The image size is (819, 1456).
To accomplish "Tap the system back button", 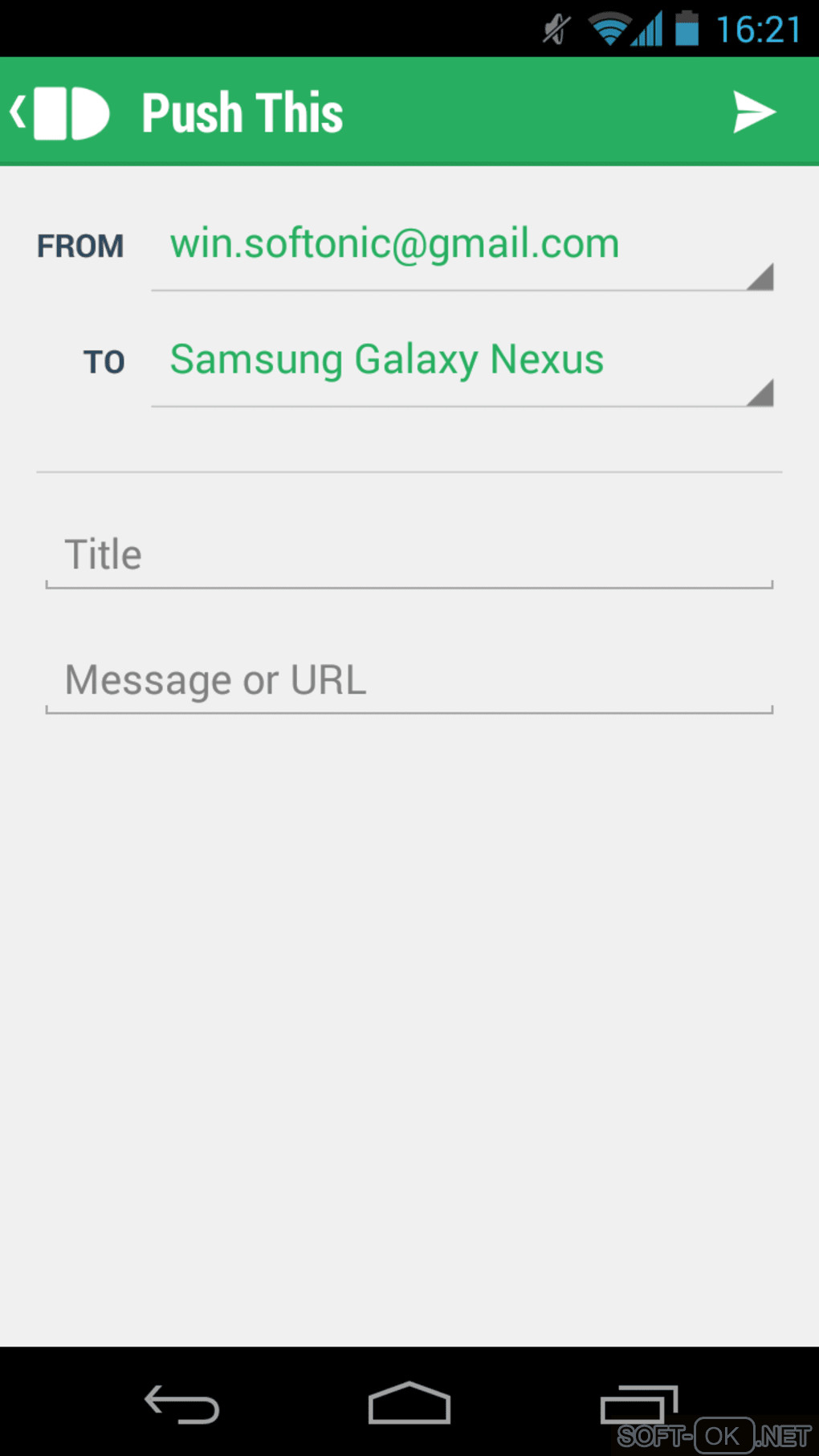I will pyautogui.click(x=181, y=1404).
